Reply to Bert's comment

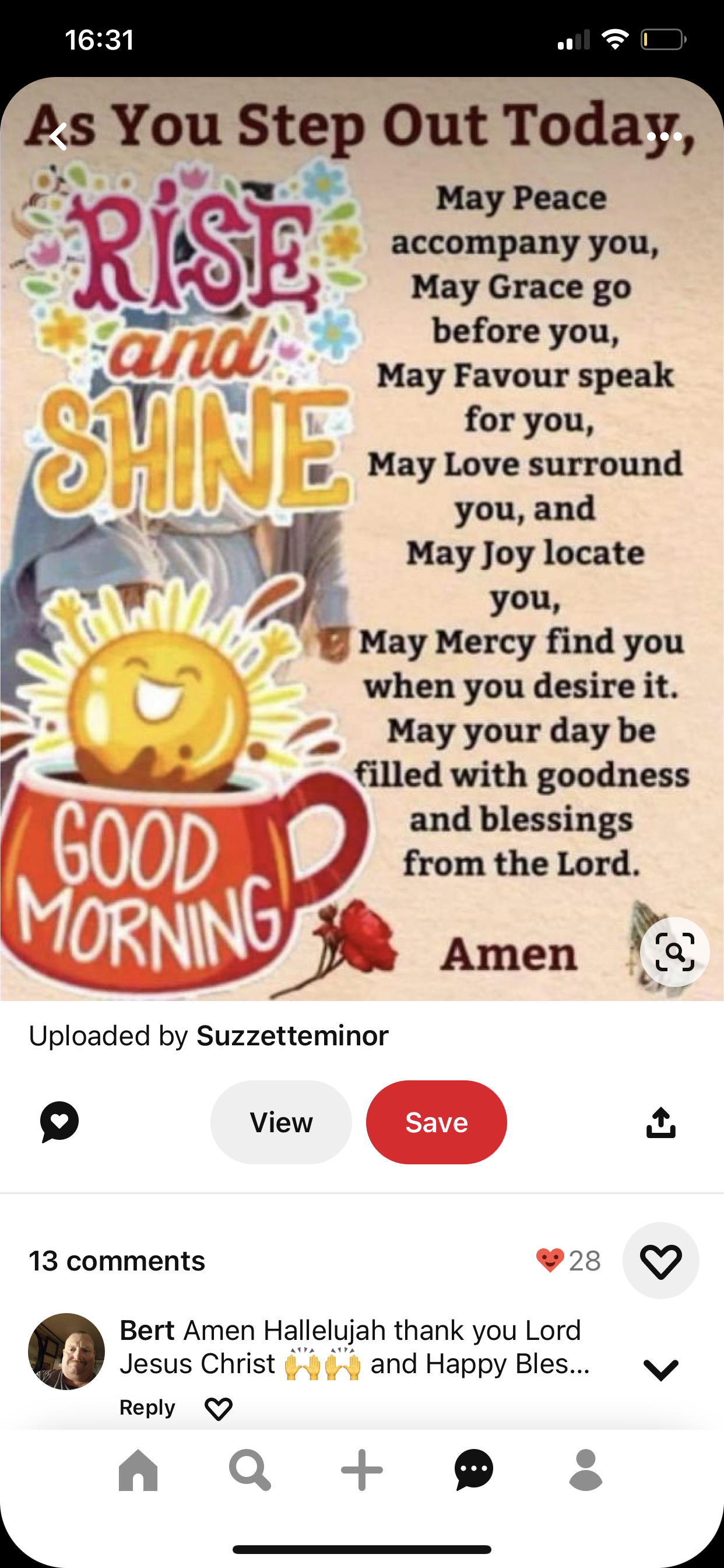click(x=147, y=1408)
